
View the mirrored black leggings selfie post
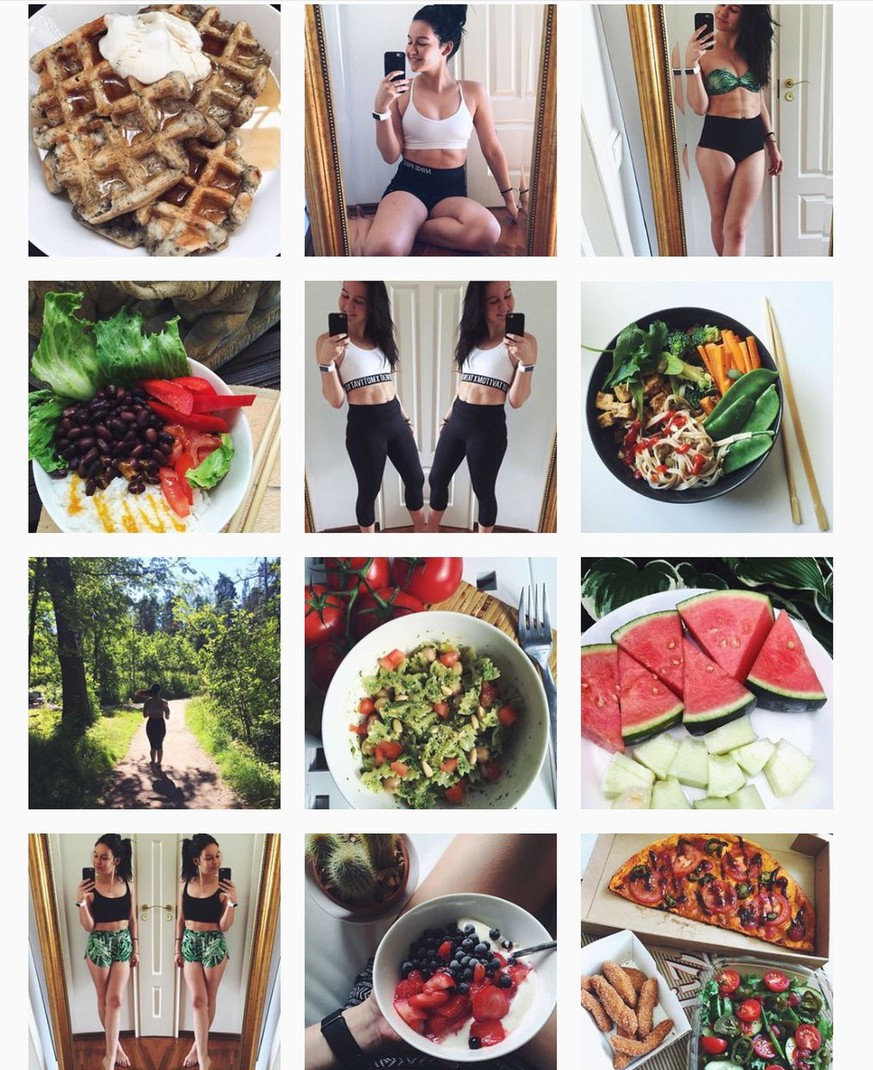(x=430, y=406)
